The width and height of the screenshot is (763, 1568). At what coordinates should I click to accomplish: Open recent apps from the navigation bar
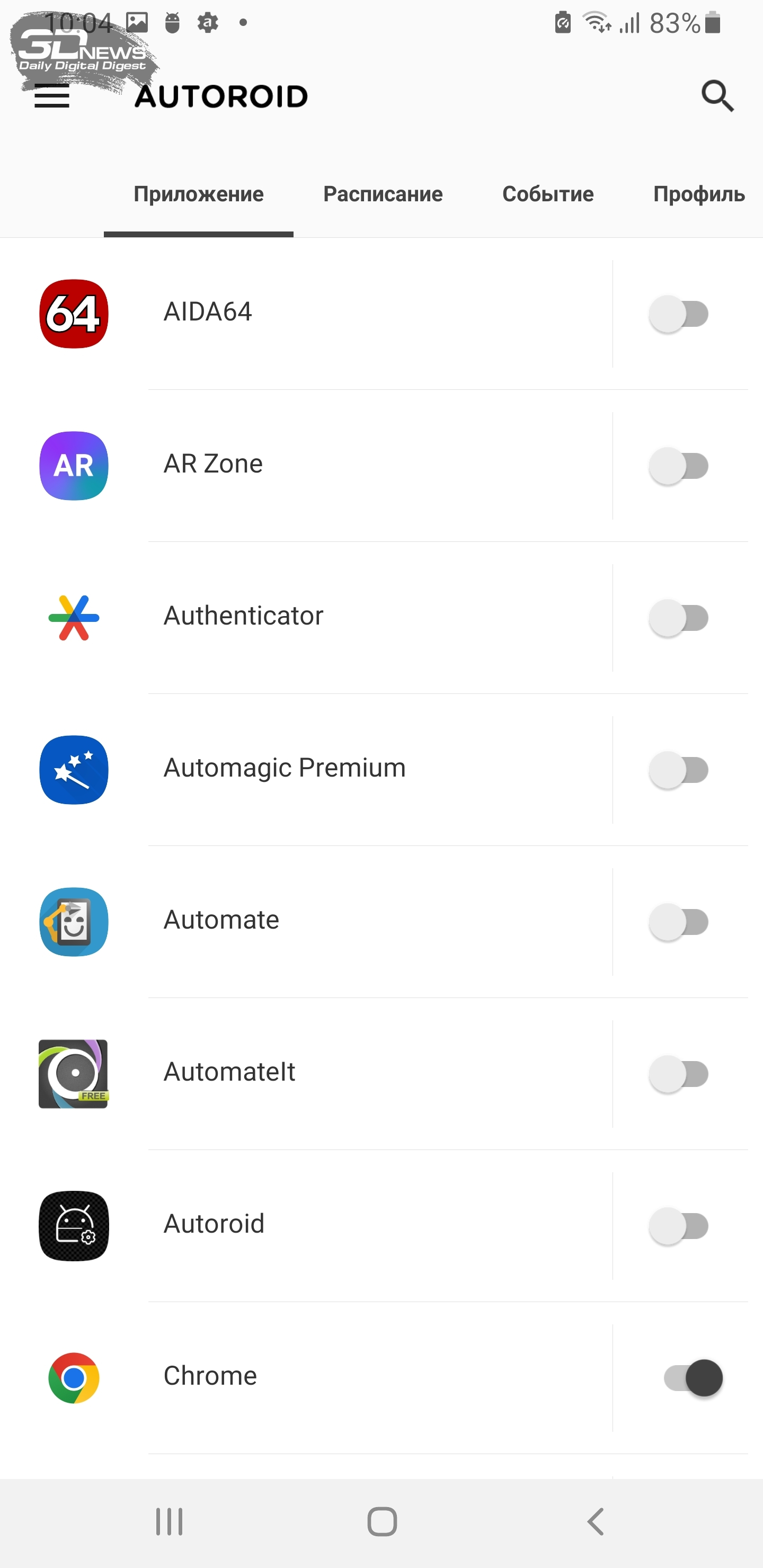pyautogui.click(x=169, y=1522)
